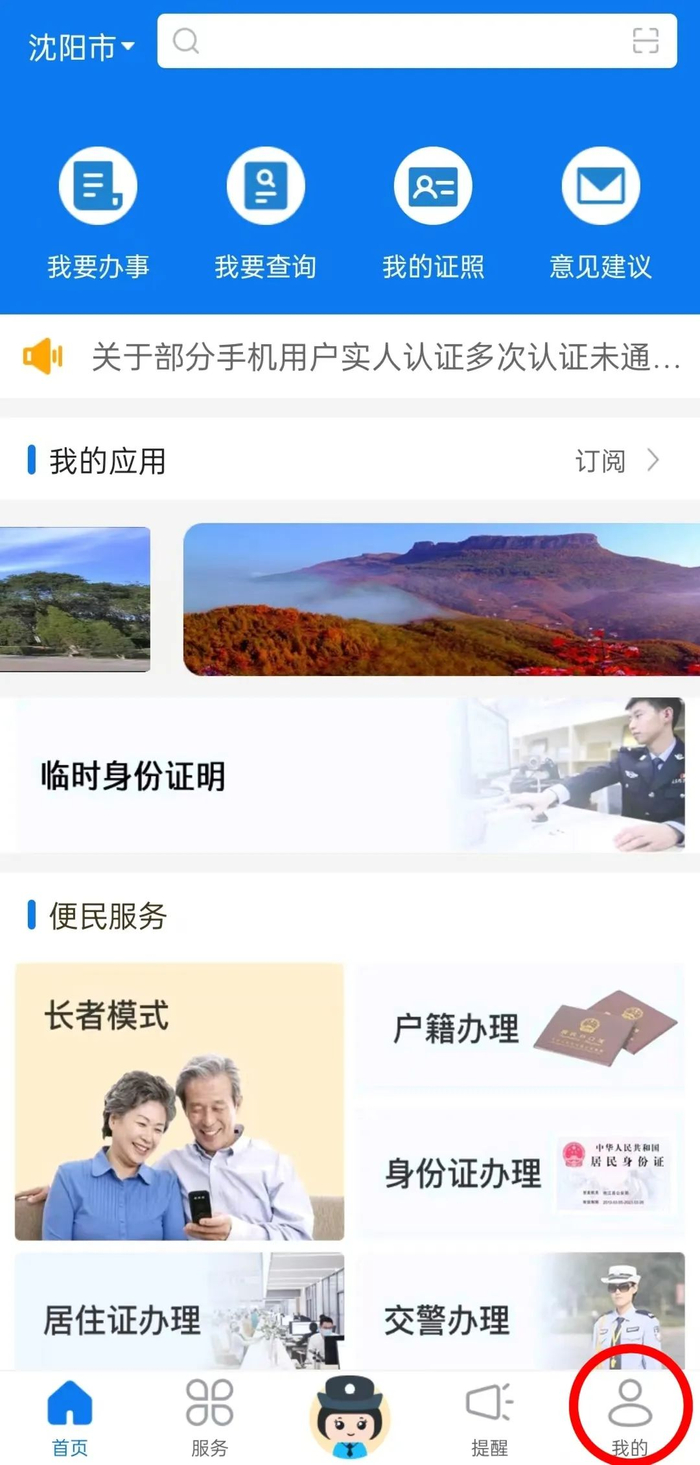Open the scan code icon
The width and height of the screenshot is (700, 1465).
click(x=646, y=41)
